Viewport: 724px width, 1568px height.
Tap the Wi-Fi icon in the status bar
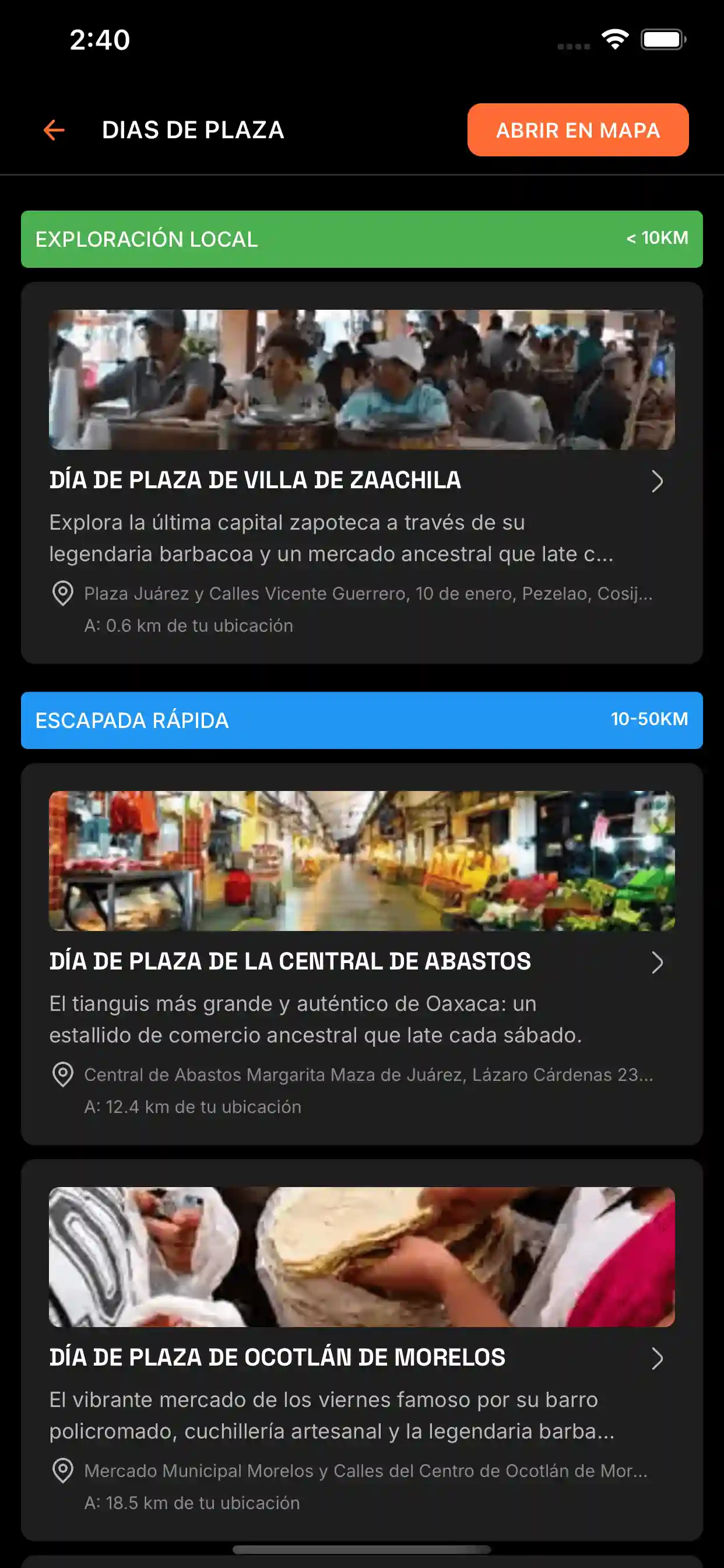(614, 40)
